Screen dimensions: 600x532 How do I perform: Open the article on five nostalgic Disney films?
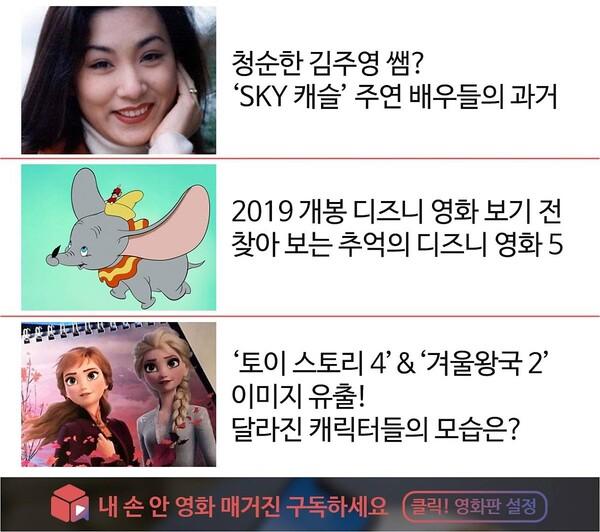point(396,226)
